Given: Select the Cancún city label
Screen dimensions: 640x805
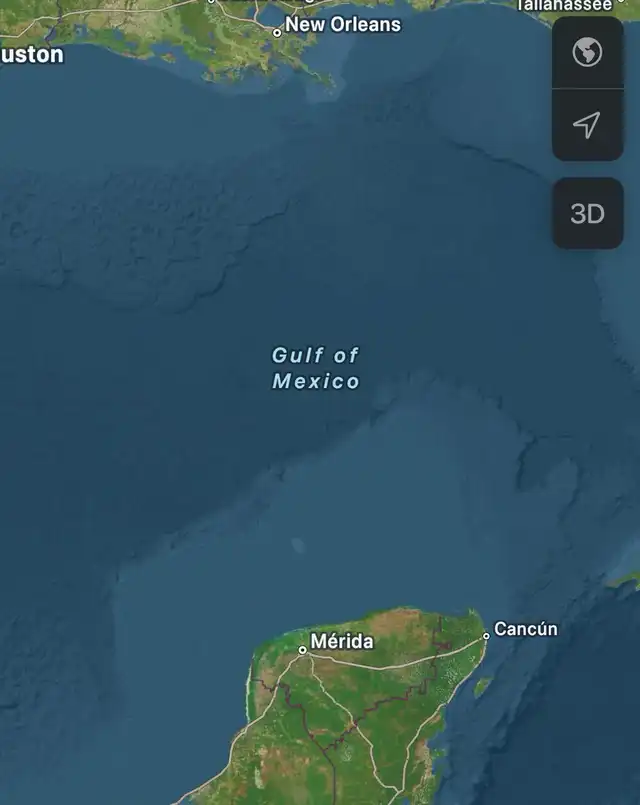Looking at the screenshot, I should 525,629.
